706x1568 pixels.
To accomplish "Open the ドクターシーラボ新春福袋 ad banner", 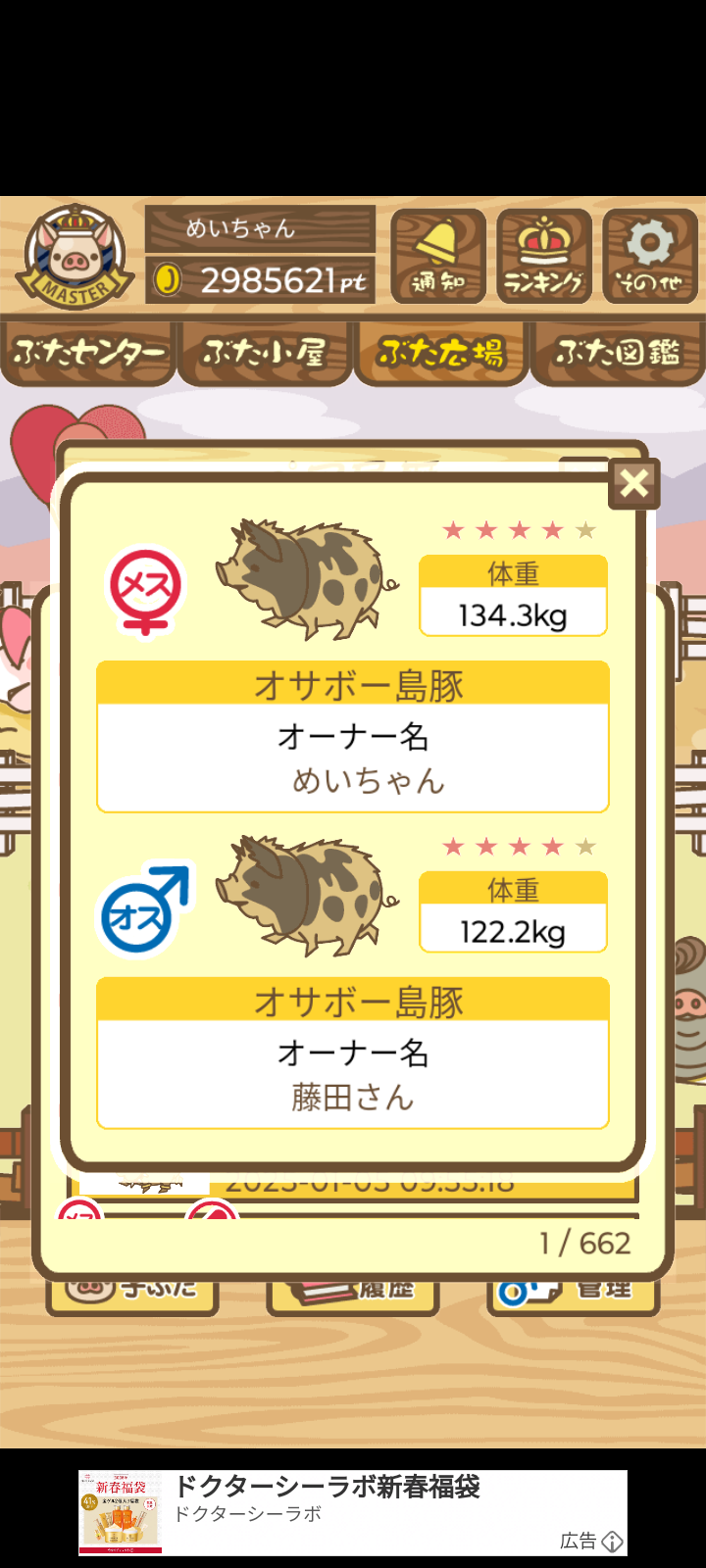I will pyautogui.click(x=353, y=1511).
